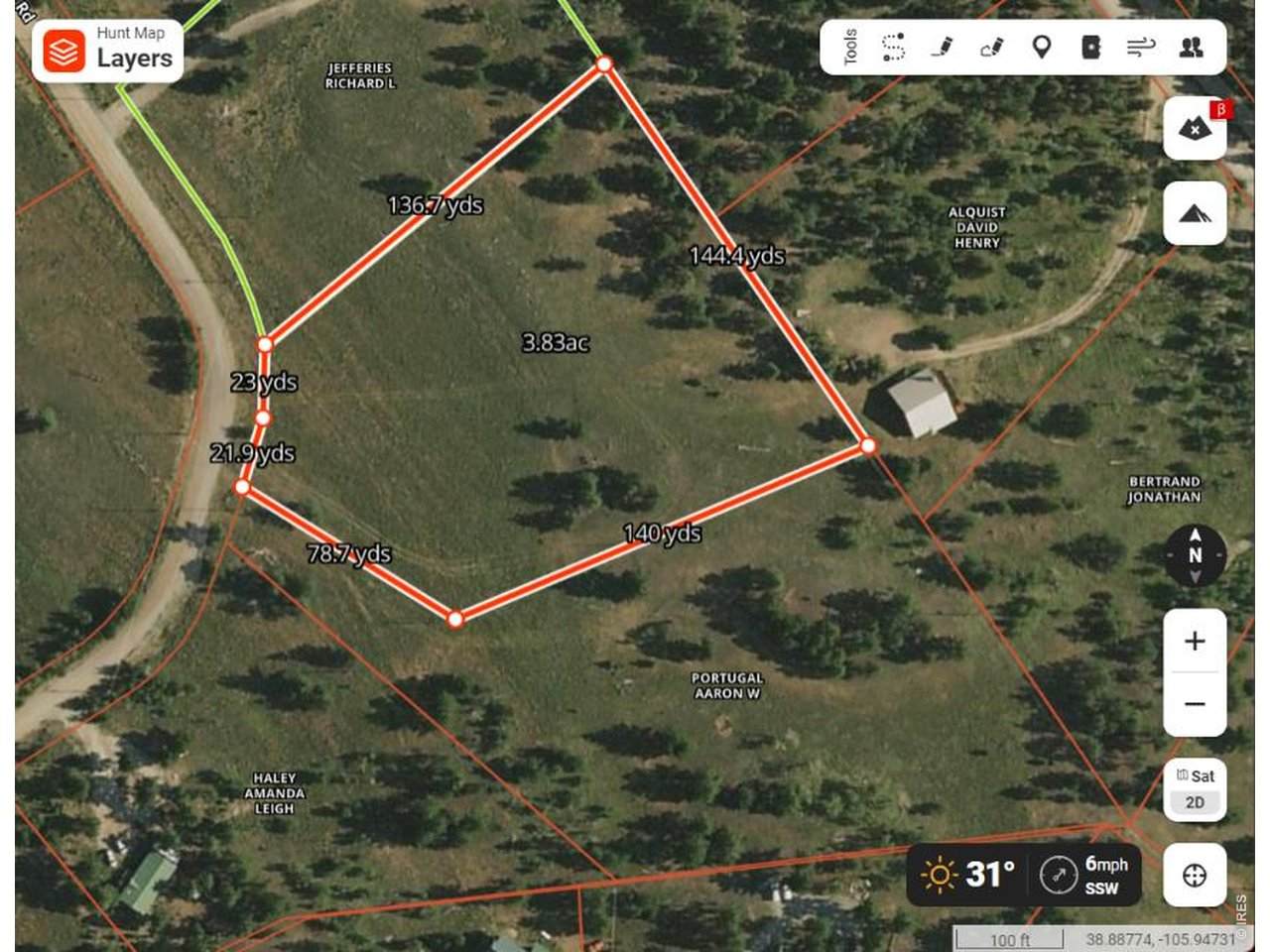The width and height of the screenshot is (1270, 952).
Task: Open the Hunt Map Layers panel
Action: point(108,50)
